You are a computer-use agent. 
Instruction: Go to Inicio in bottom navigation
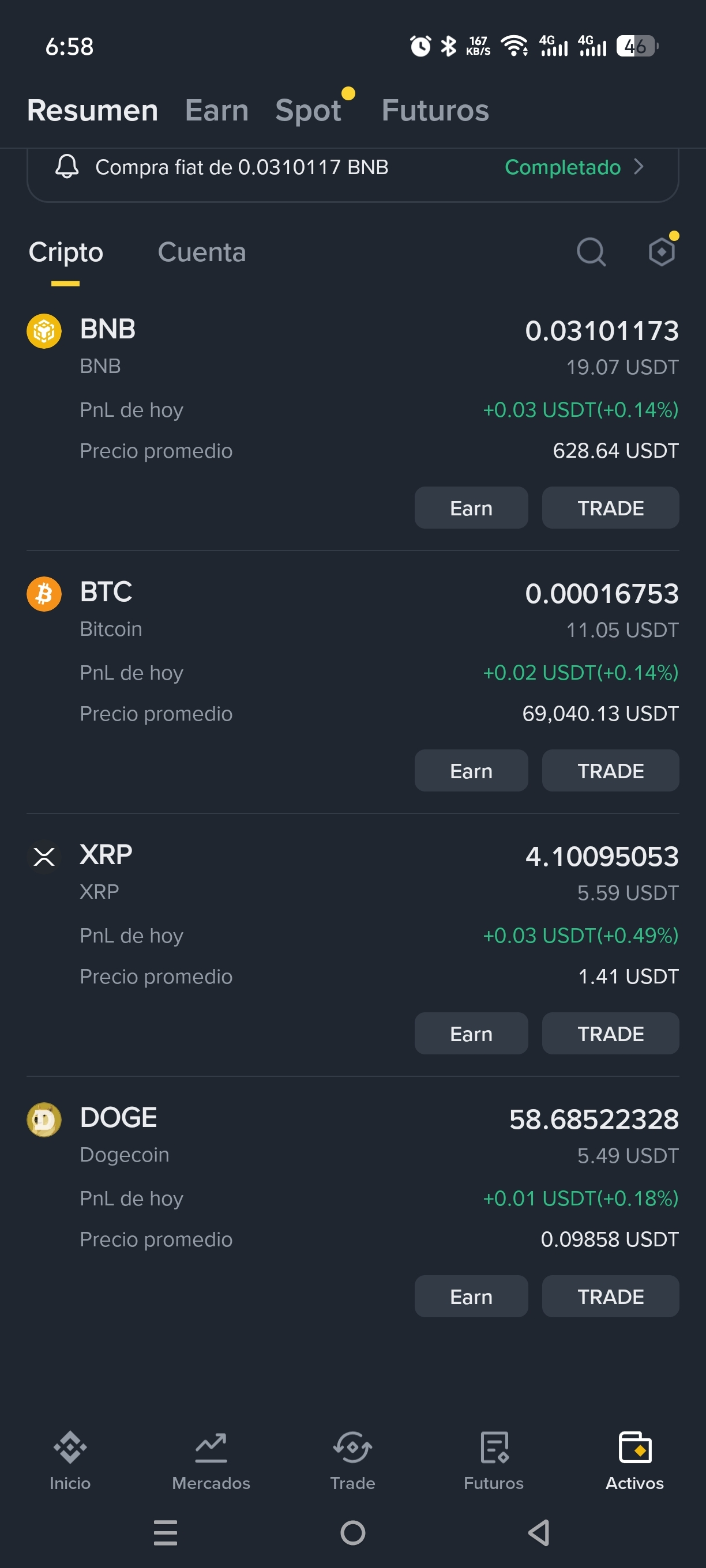(70, 1460)
